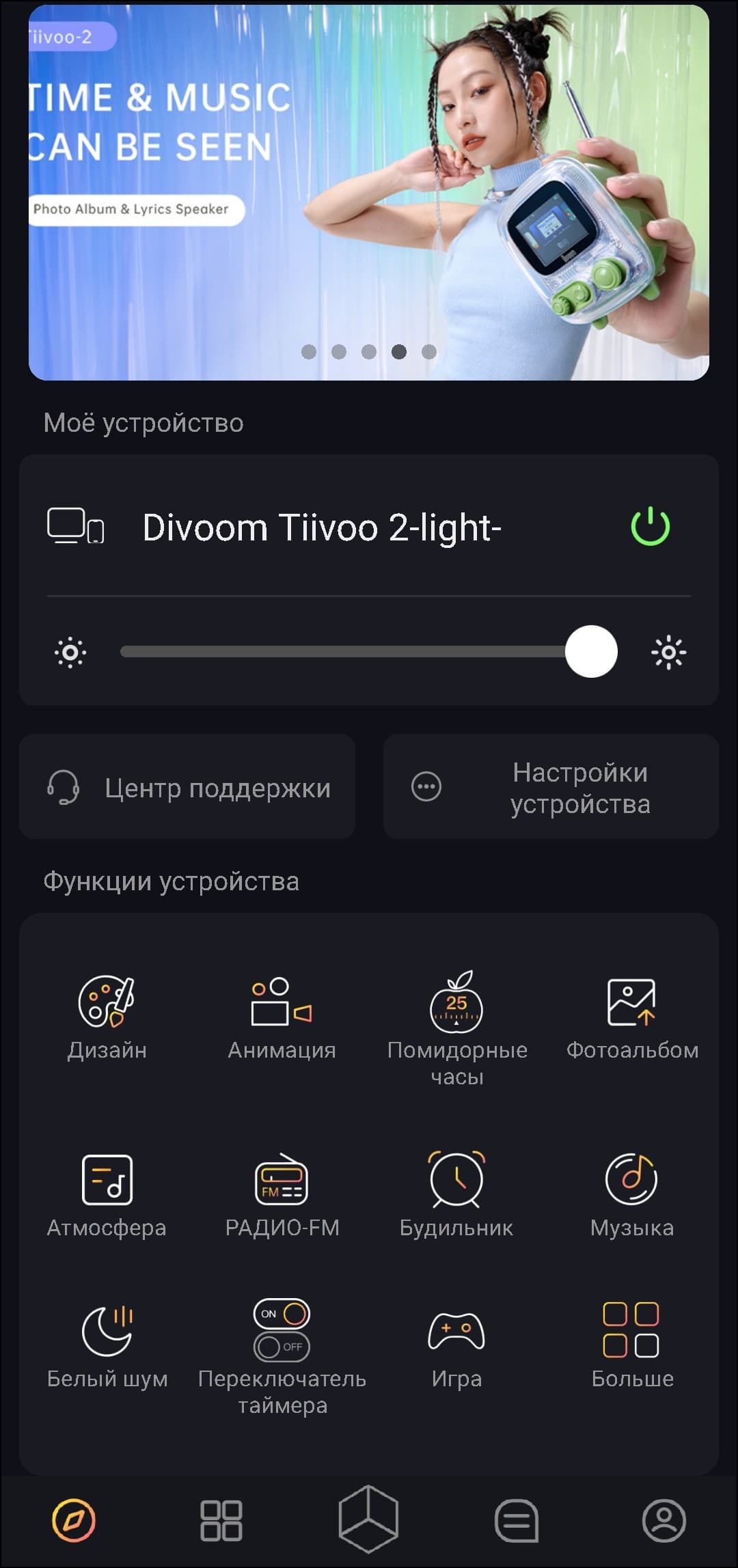Switch to the grid gallery tab
The width and height of the screenshot is (738, 1568).
coord(221,1521)
